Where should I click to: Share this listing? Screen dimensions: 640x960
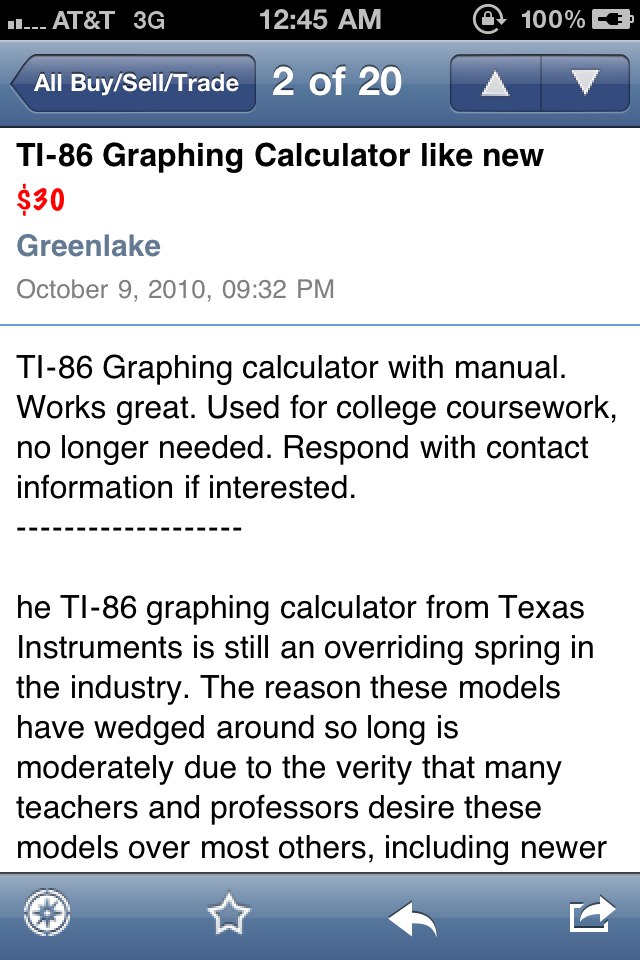click(x=591, y=916)
